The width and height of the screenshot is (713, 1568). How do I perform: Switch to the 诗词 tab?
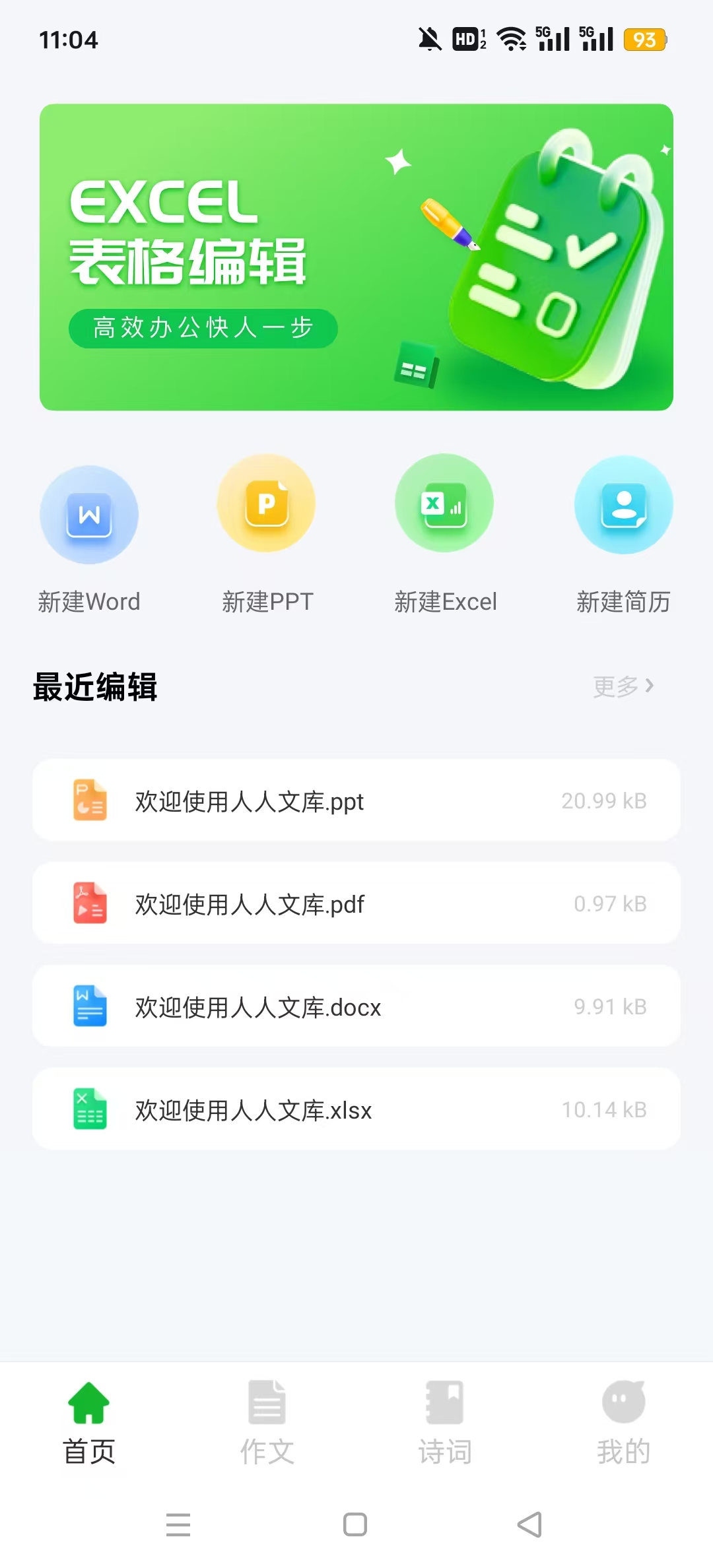pos(445,1423)
